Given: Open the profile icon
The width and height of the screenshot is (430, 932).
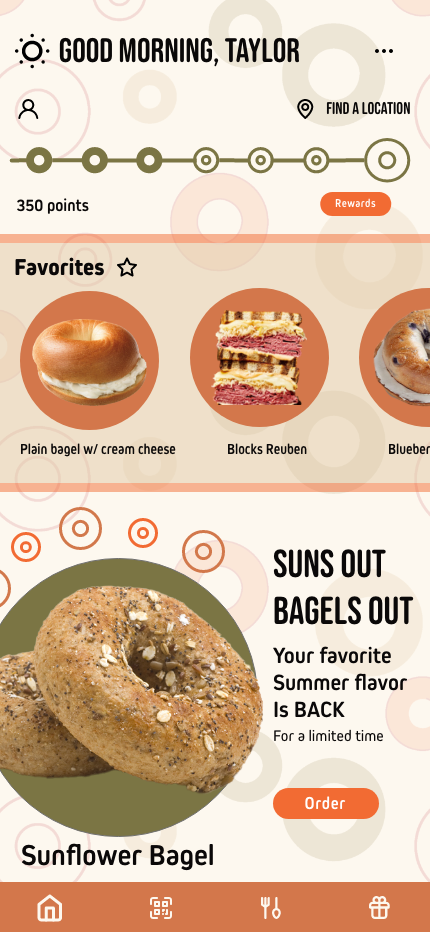Looking at the screenshot, I should point(28,109).
